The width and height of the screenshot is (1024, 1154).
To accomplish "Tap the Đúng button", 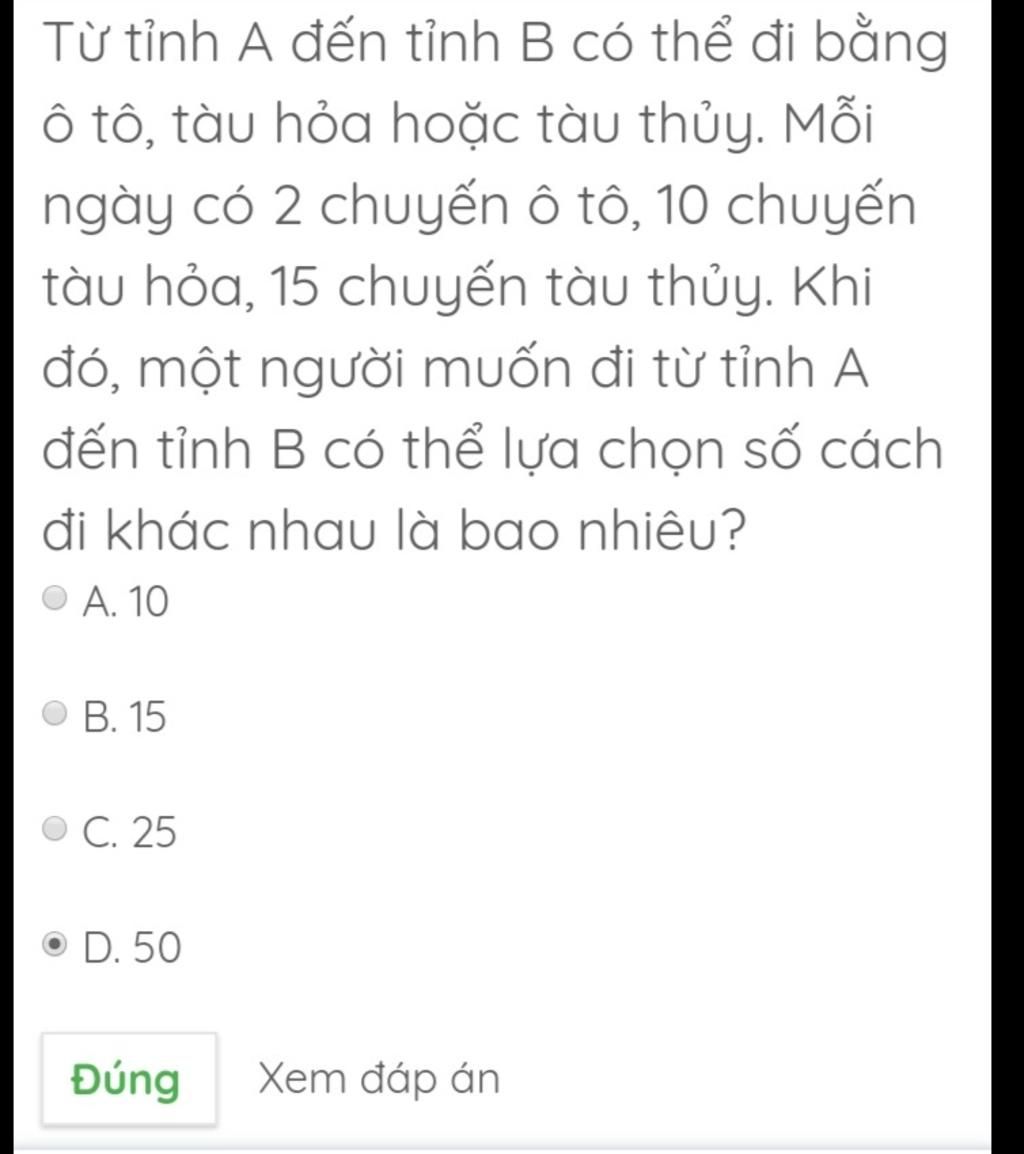I will pos(129,1080).
